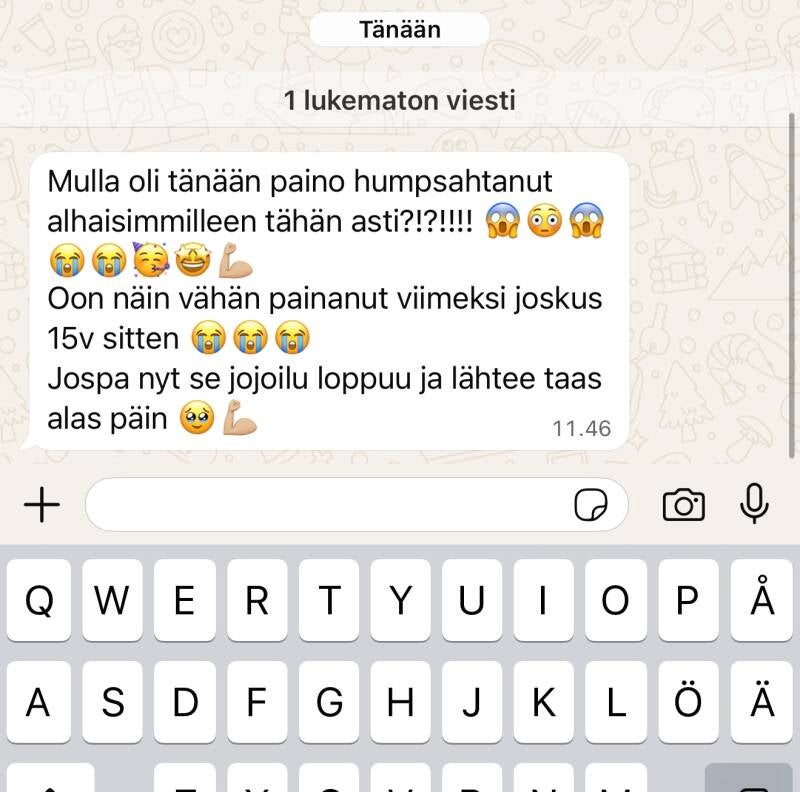The height and width of the screenshot is (792, 800).
Task: Type the letter Ä on keyboard
Action: pyautogui.click(x=762, y=704)
